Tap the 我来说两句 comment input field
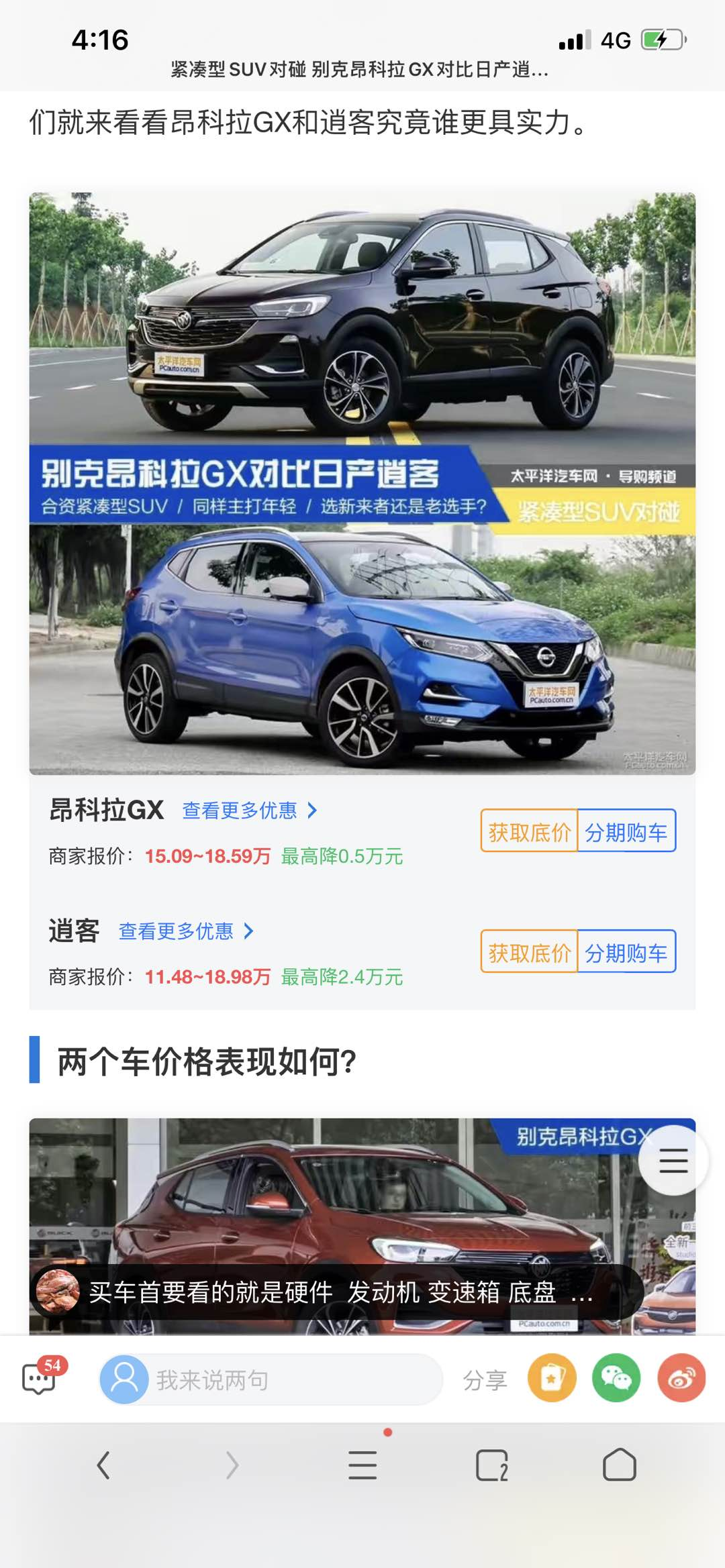 click(x=271, y=1379)
